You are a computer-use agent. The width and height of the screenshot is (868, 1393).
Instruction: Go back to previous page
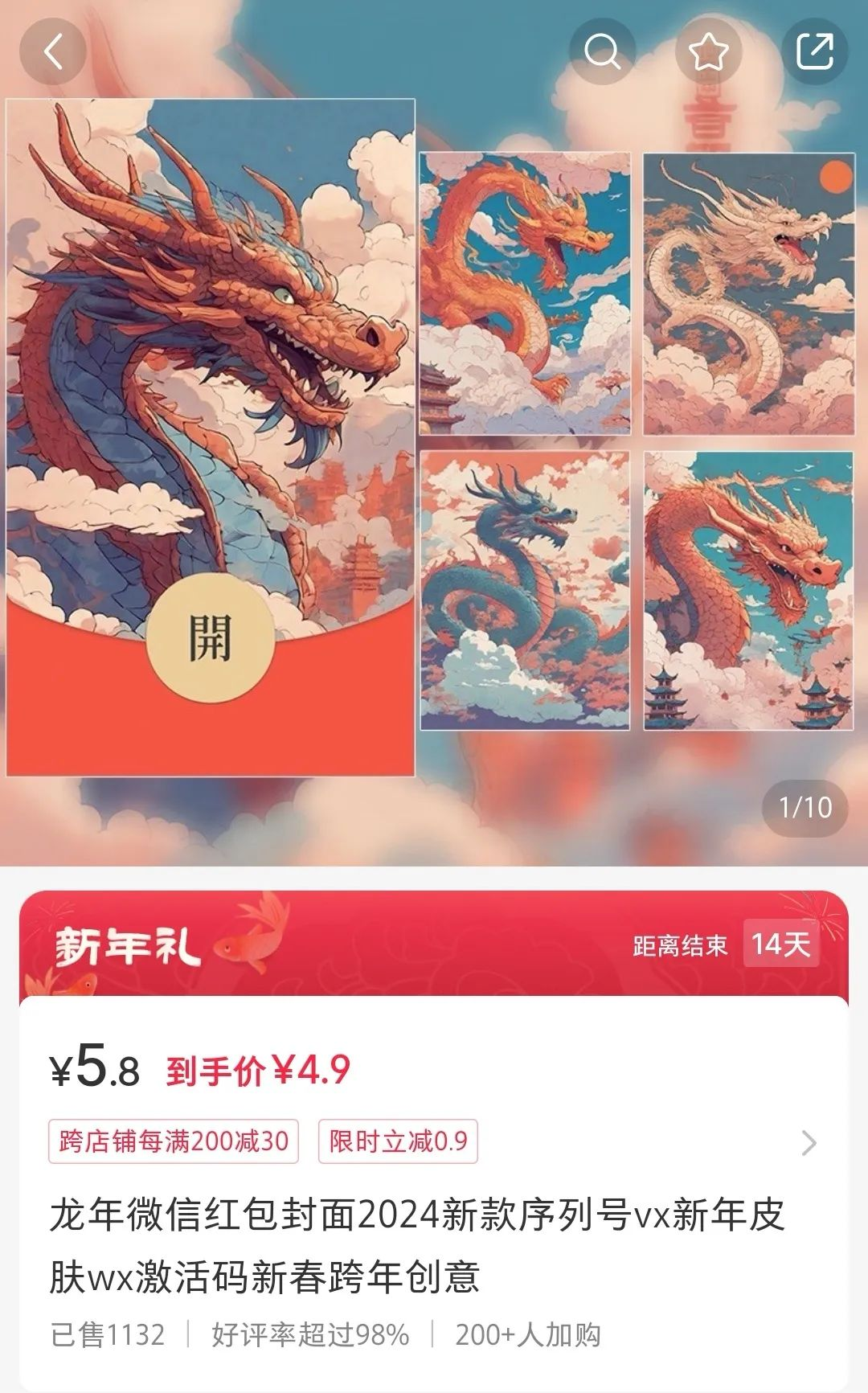pyautogui.click(x=53, y=52)
